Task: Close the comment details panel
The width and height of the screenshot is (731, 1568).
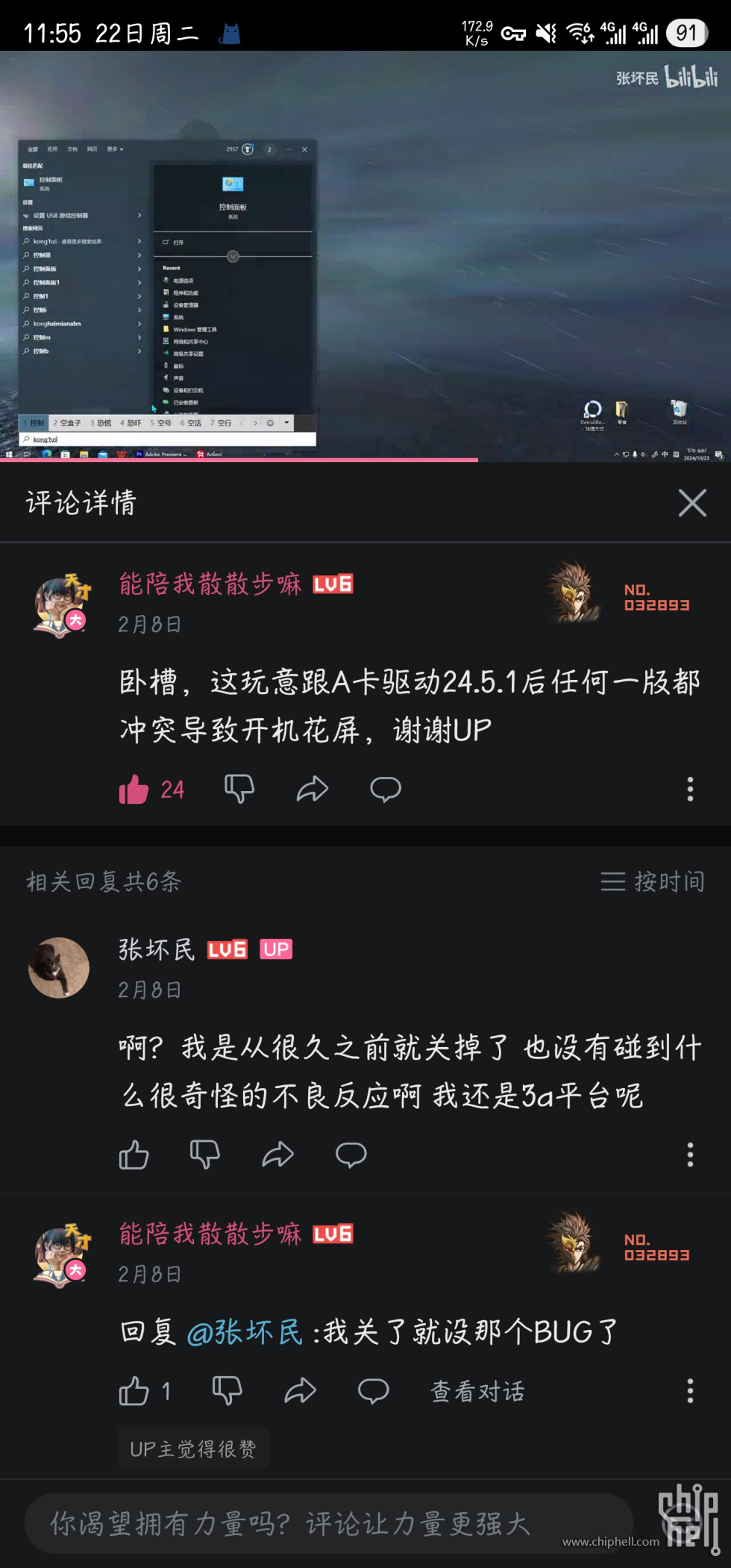Action: tap(691, 503)
